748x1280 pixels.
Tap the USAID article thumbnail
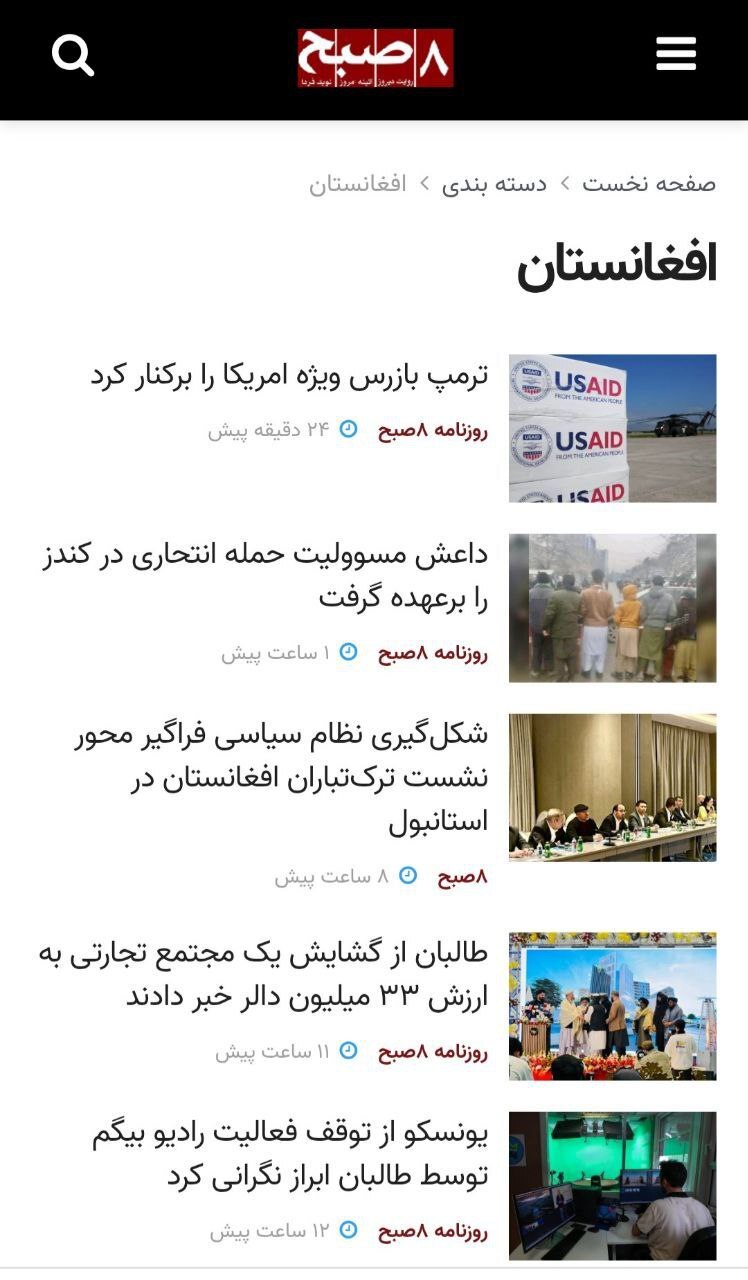[x=612, y=428]
